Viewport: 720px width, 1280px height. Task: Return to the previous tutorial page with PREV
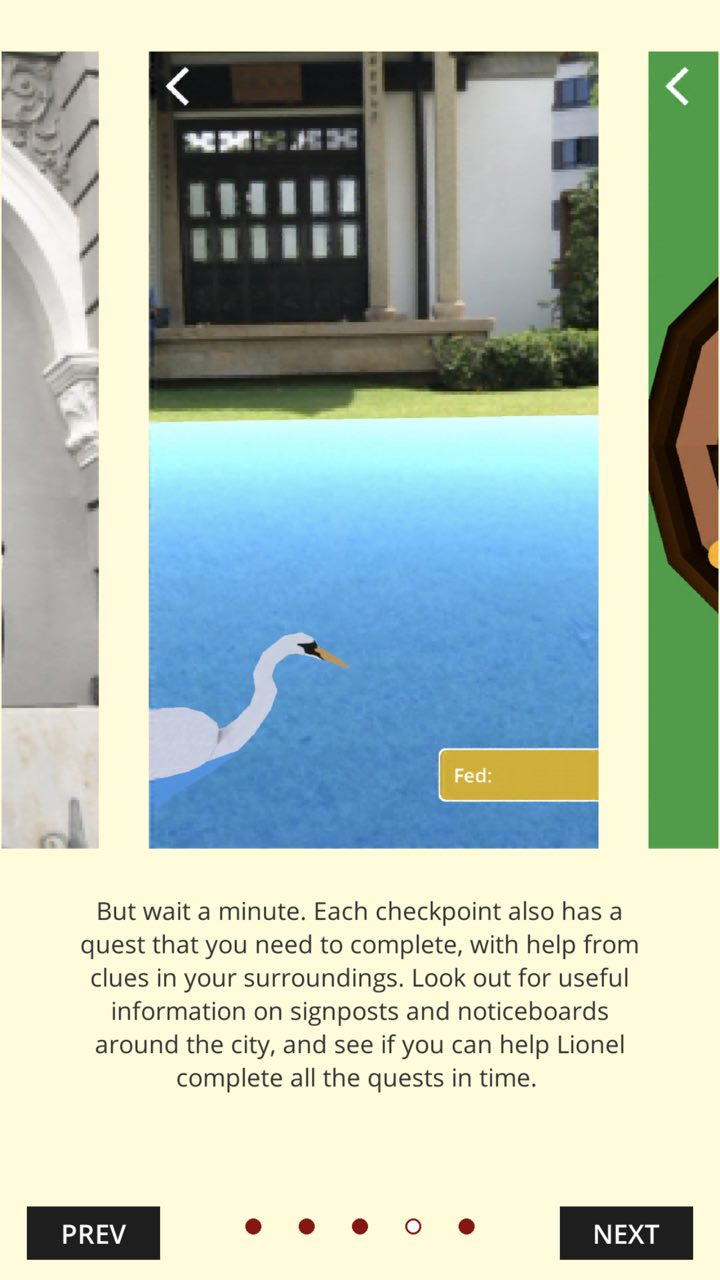pyautogui.click(x=93, y=1233)
